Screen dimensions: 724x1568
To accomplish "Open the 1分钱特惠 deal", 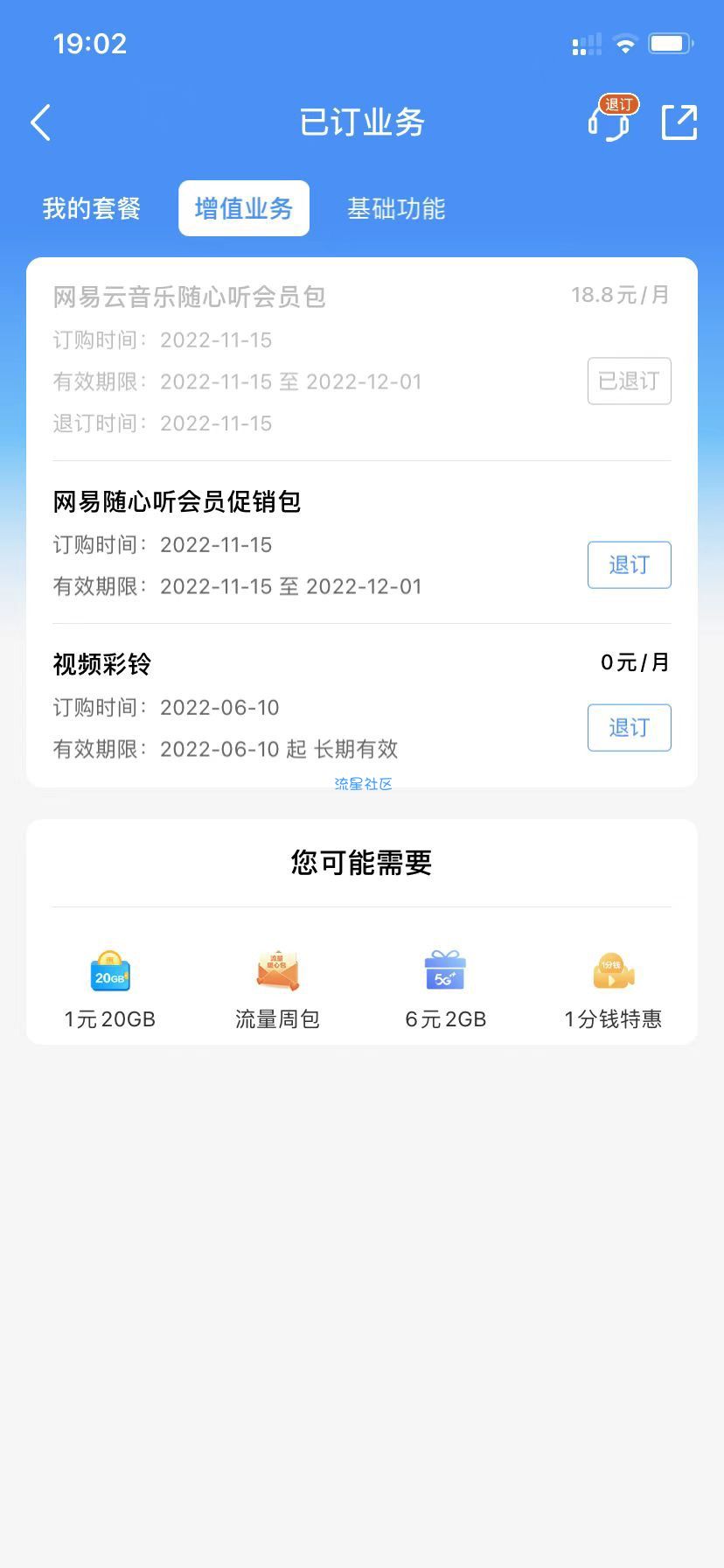I will coord(613,990).
